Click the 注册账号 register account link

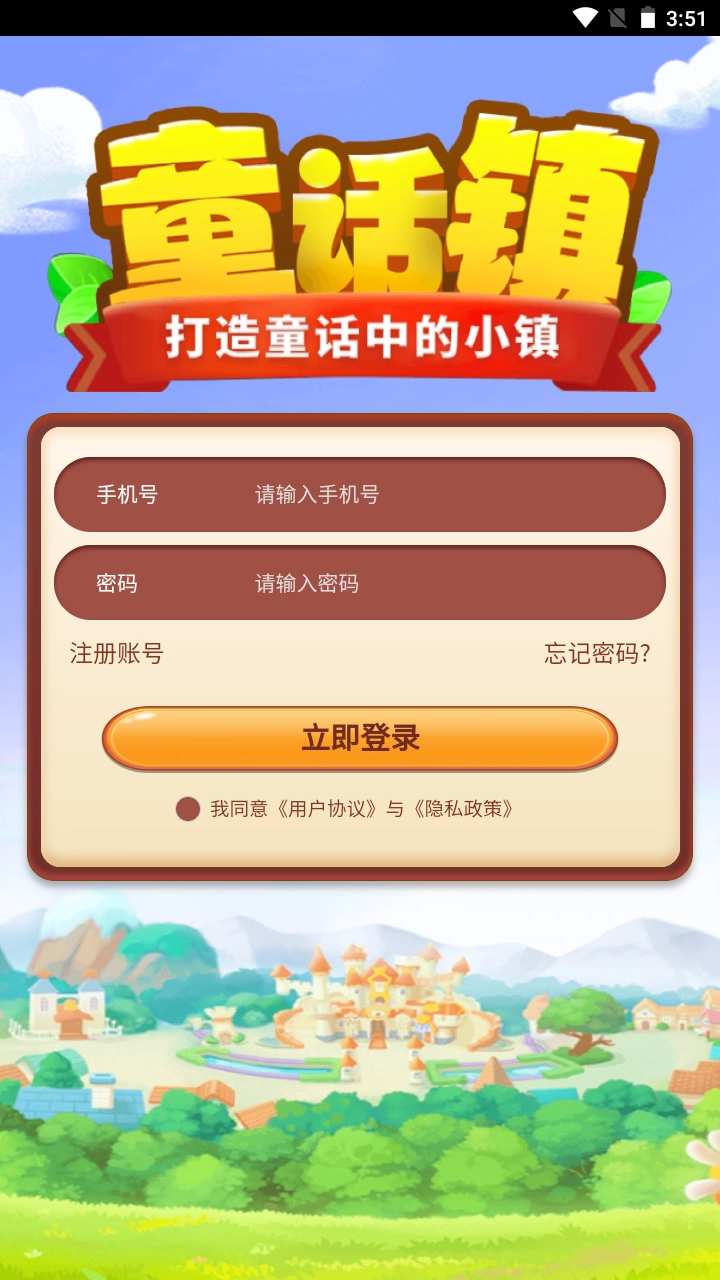[x=117, y=653]
